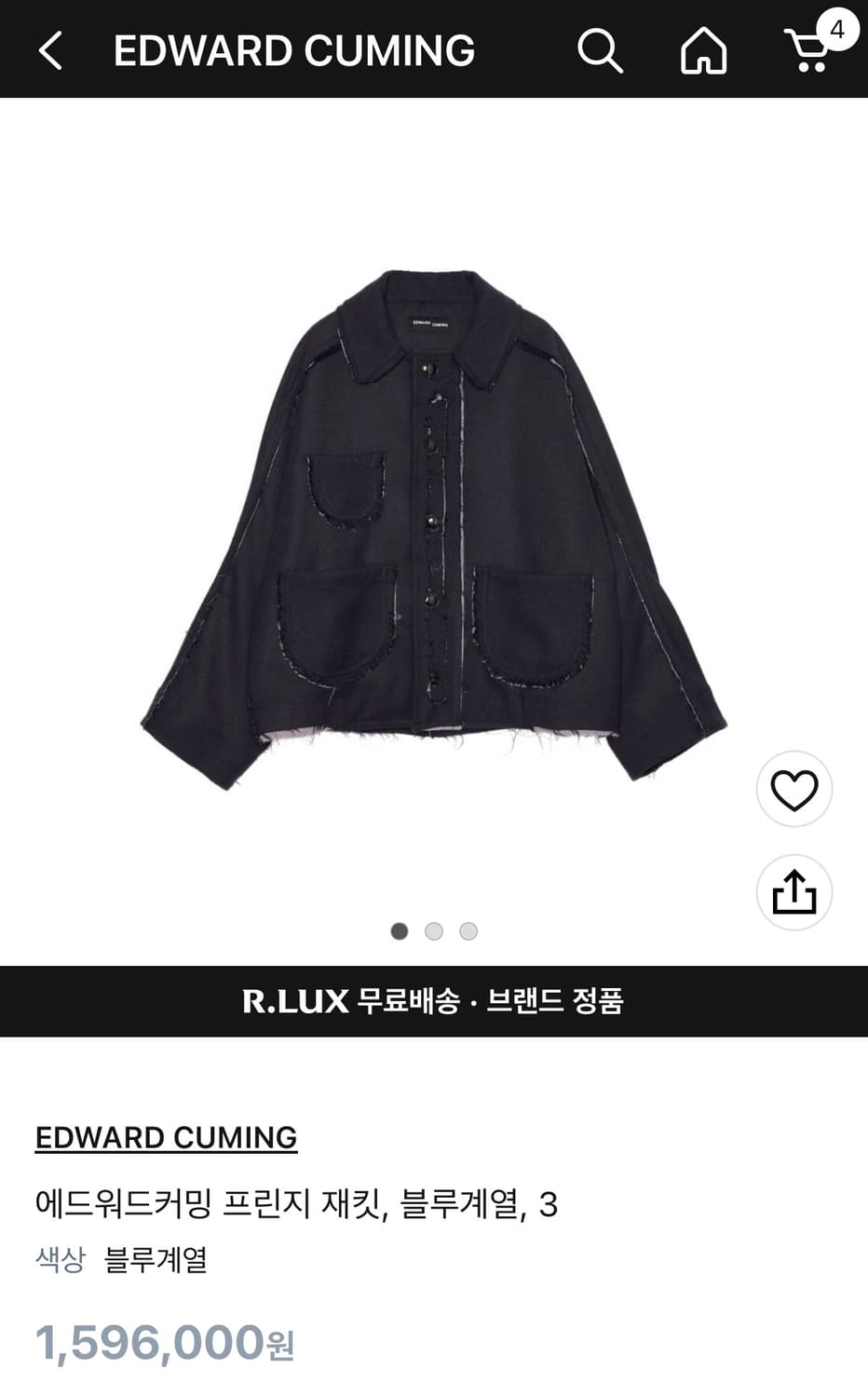
Task: Tap the magnifier to start product search
Action: [602, 51]
